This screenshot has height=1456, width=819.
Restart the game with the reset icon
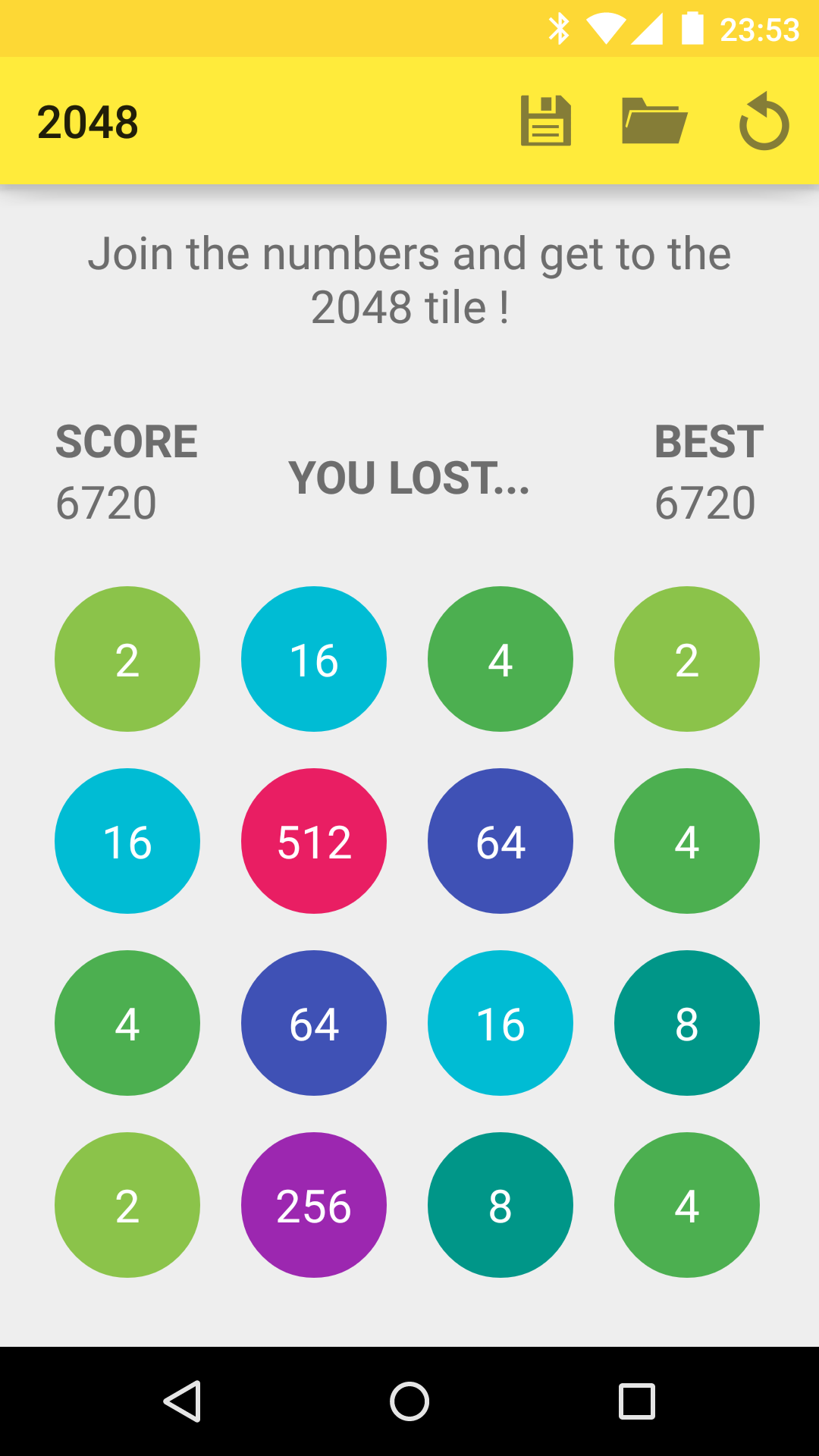[x=764, y=121]
